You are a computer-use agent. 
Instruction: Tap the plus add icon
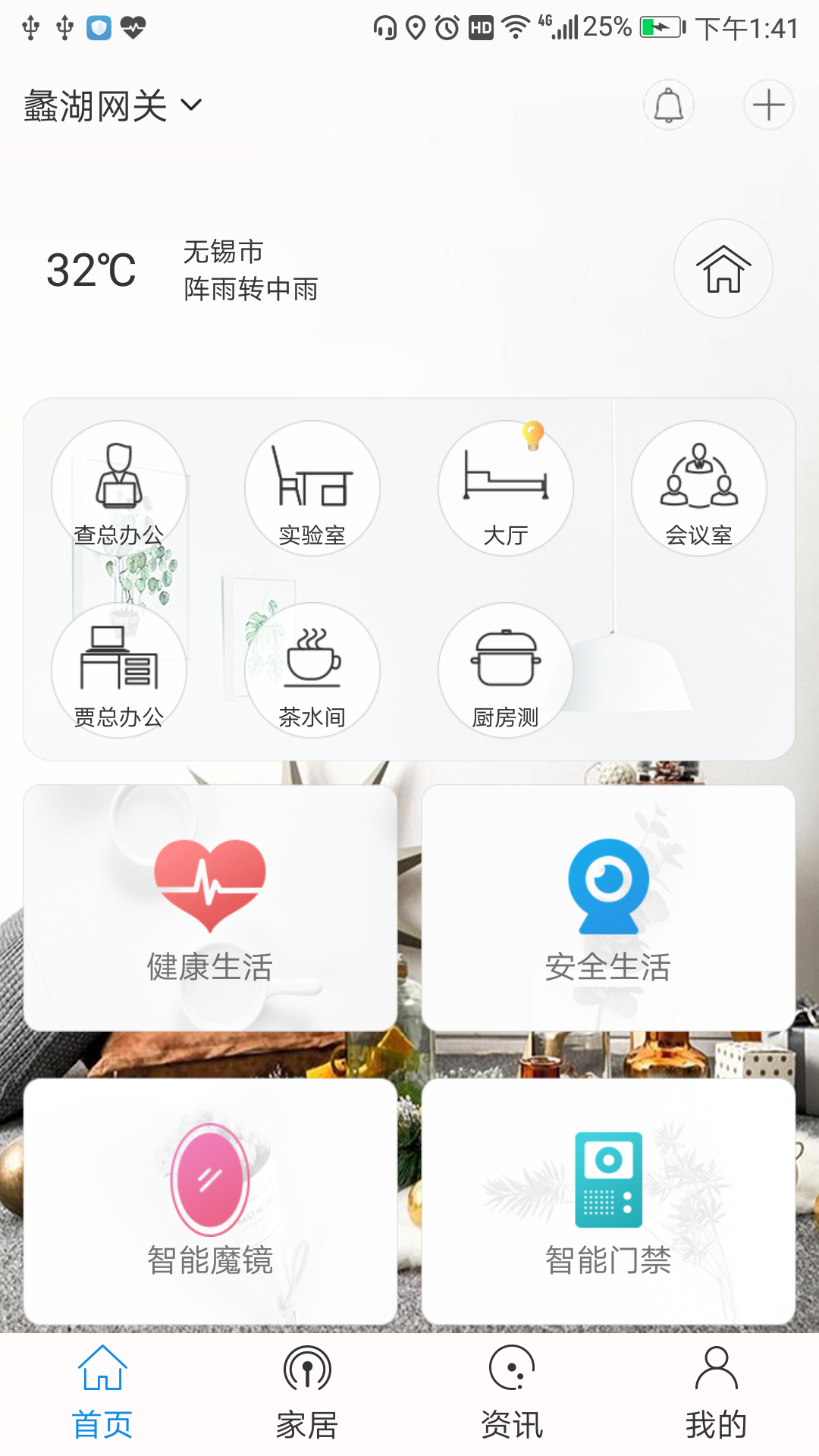click(768, 105)
